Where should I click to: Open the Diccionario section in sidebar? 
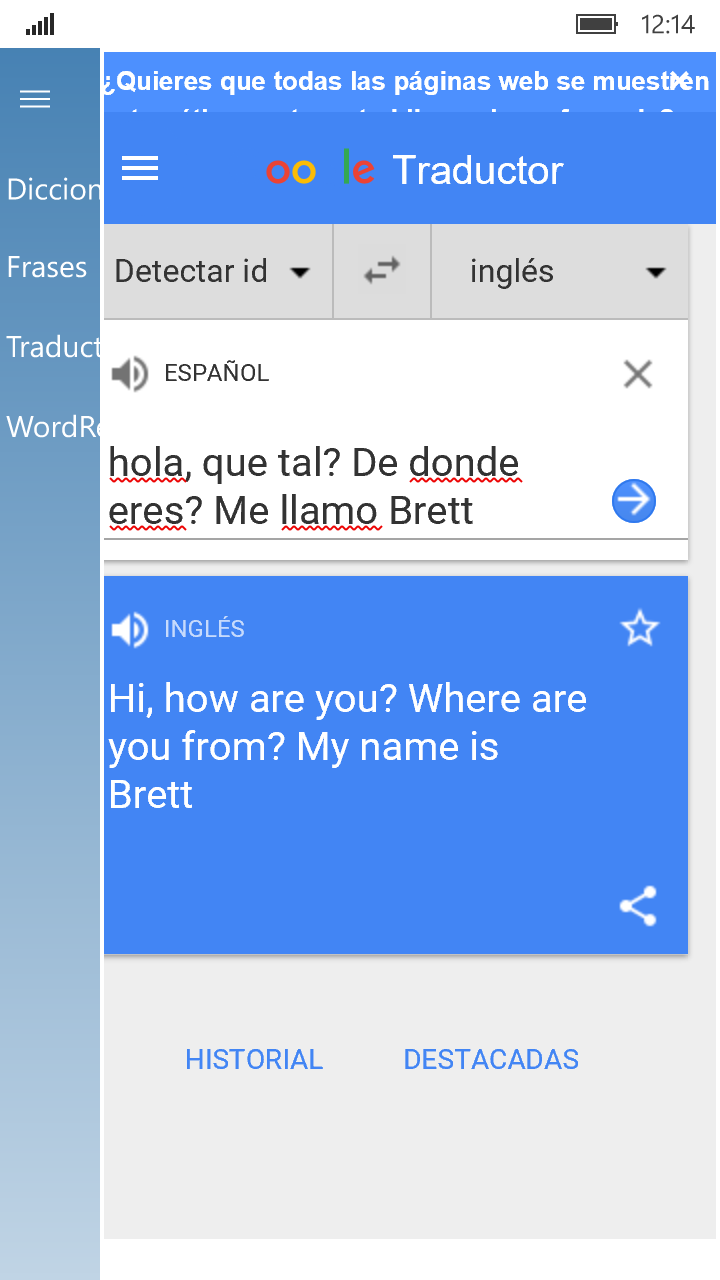coord(52,189)
